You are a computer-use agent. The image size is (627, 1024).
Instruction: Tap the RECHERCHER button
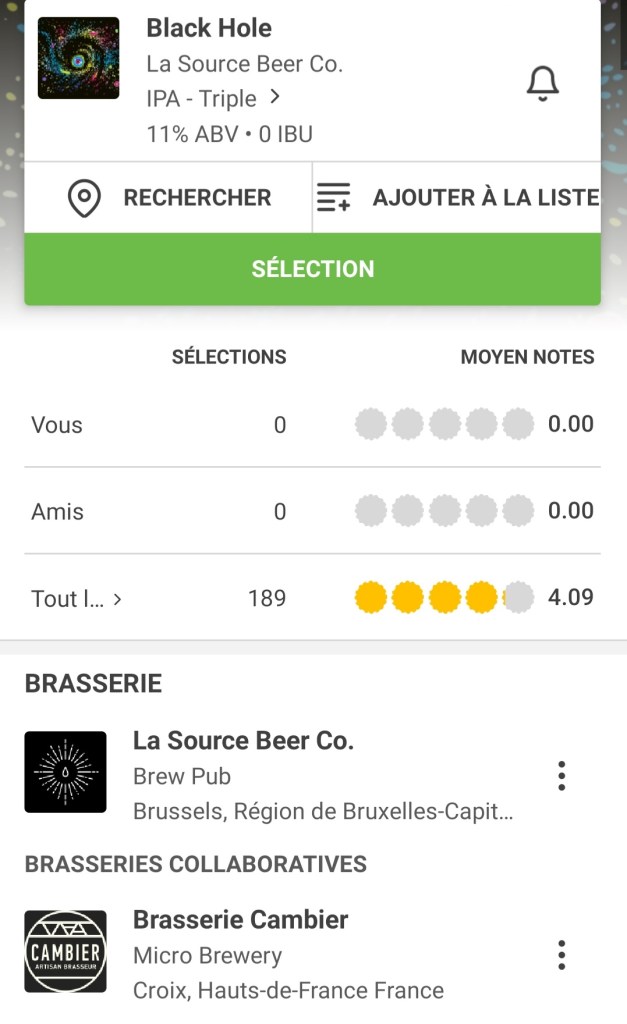[169, 198]
